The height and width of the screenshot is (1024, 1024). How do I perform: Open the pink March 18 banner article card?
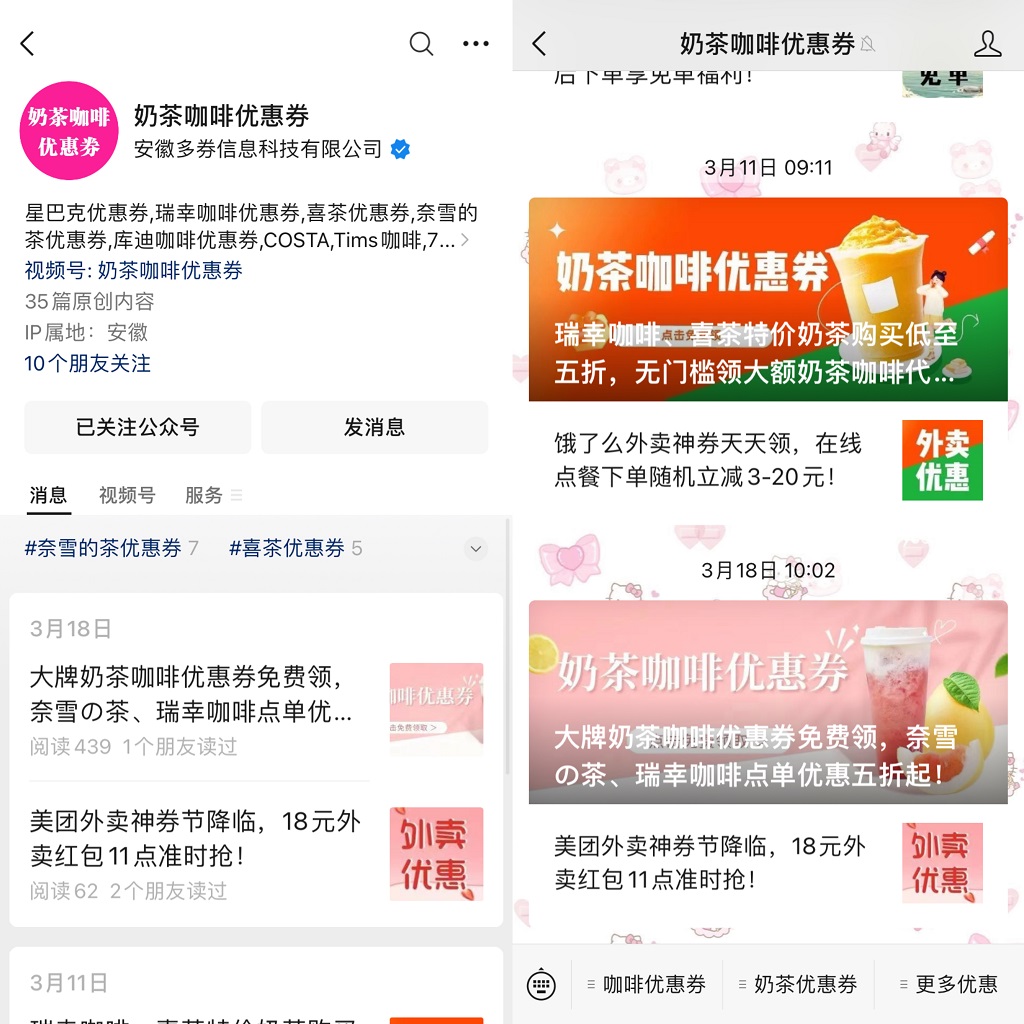tap(768, 702)
